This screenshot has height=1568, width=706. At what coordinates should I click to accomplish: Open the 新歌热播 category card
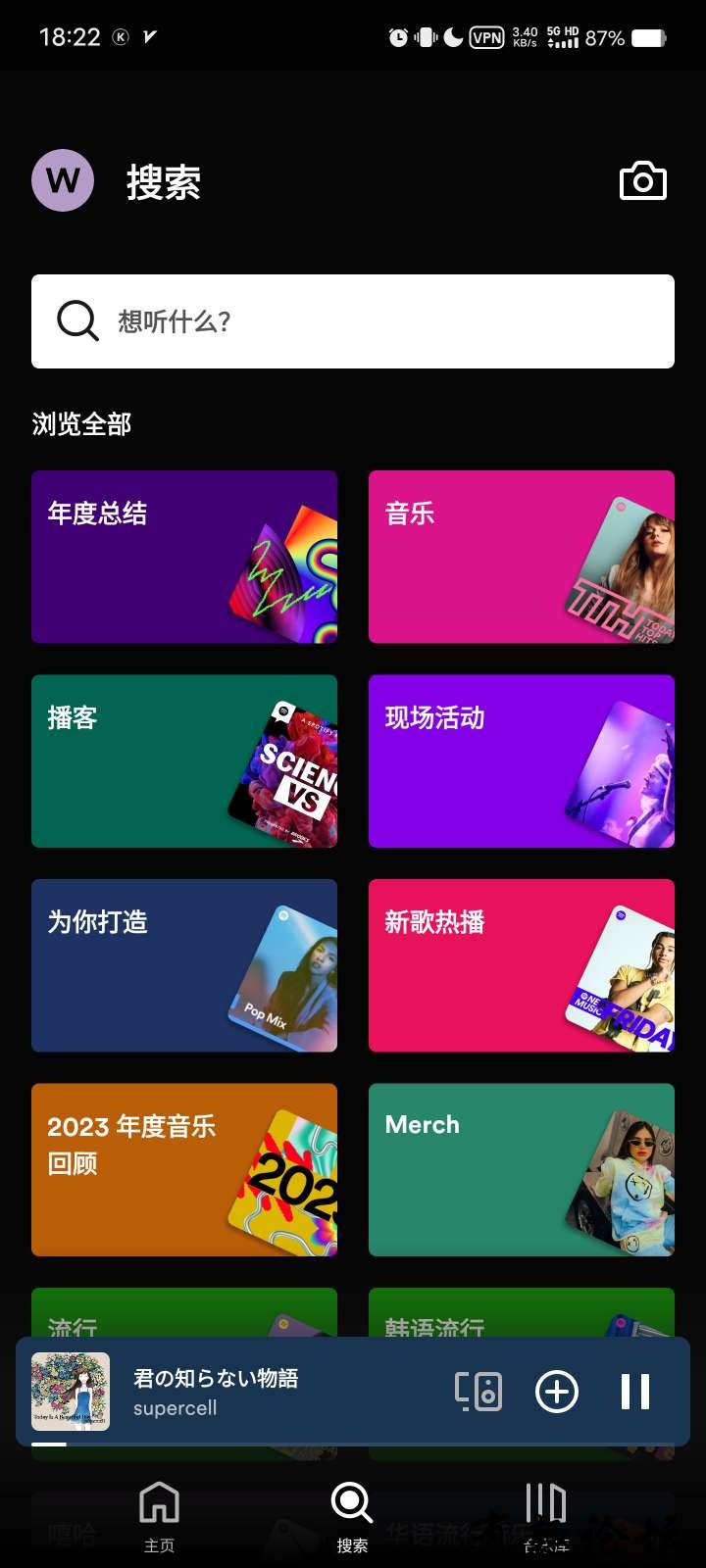tap(522, 965)
